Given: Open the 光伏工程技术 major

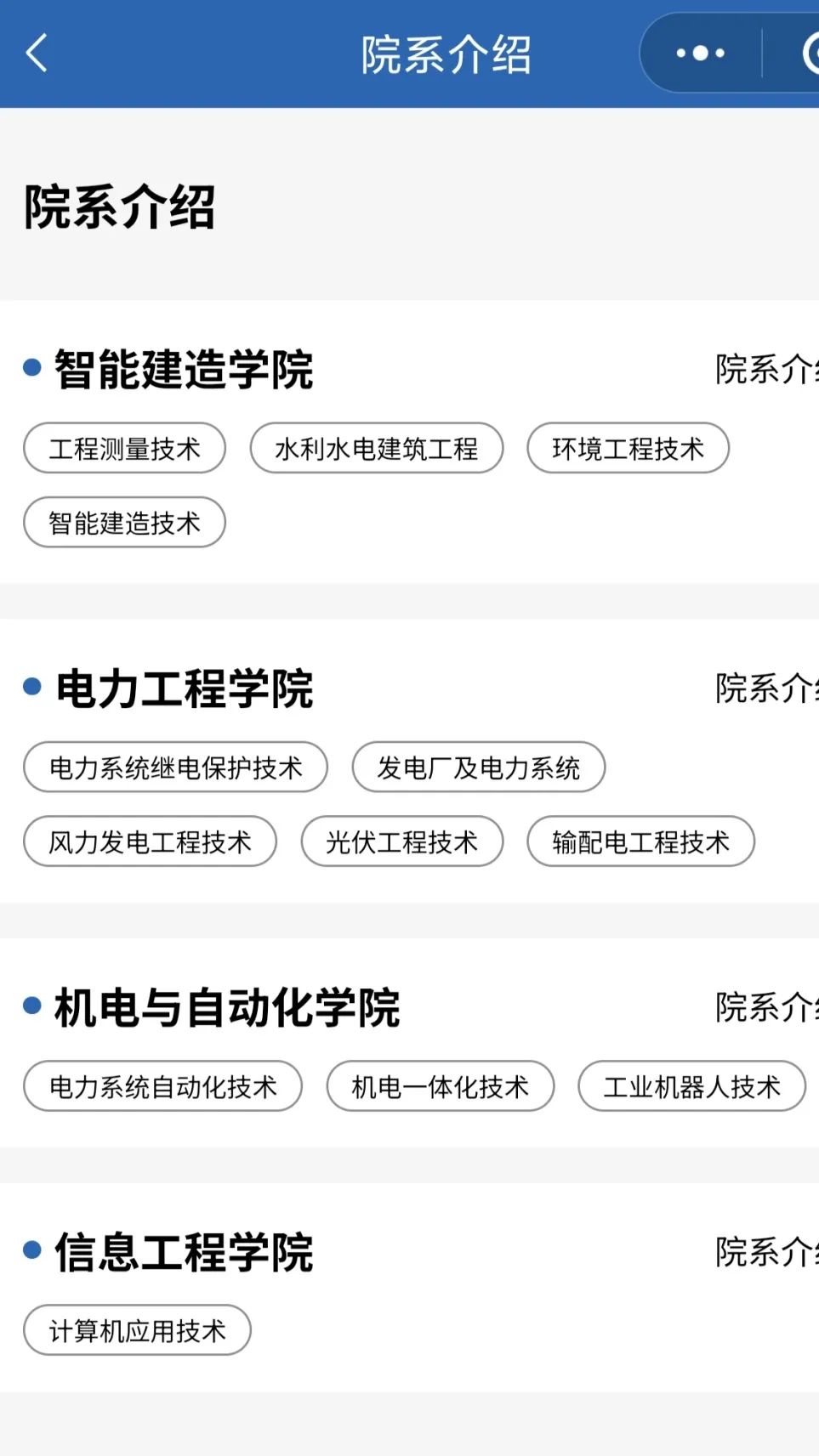Looking at the screenshot, I should click(401, 842).
